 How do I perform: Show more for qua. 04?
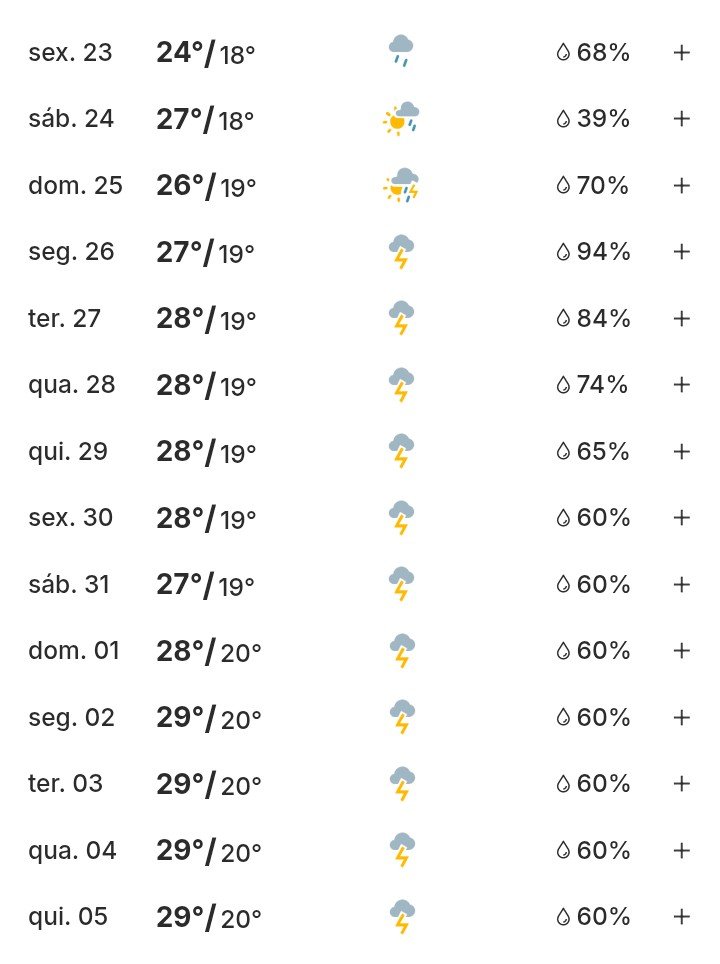(x=682, y=851)
